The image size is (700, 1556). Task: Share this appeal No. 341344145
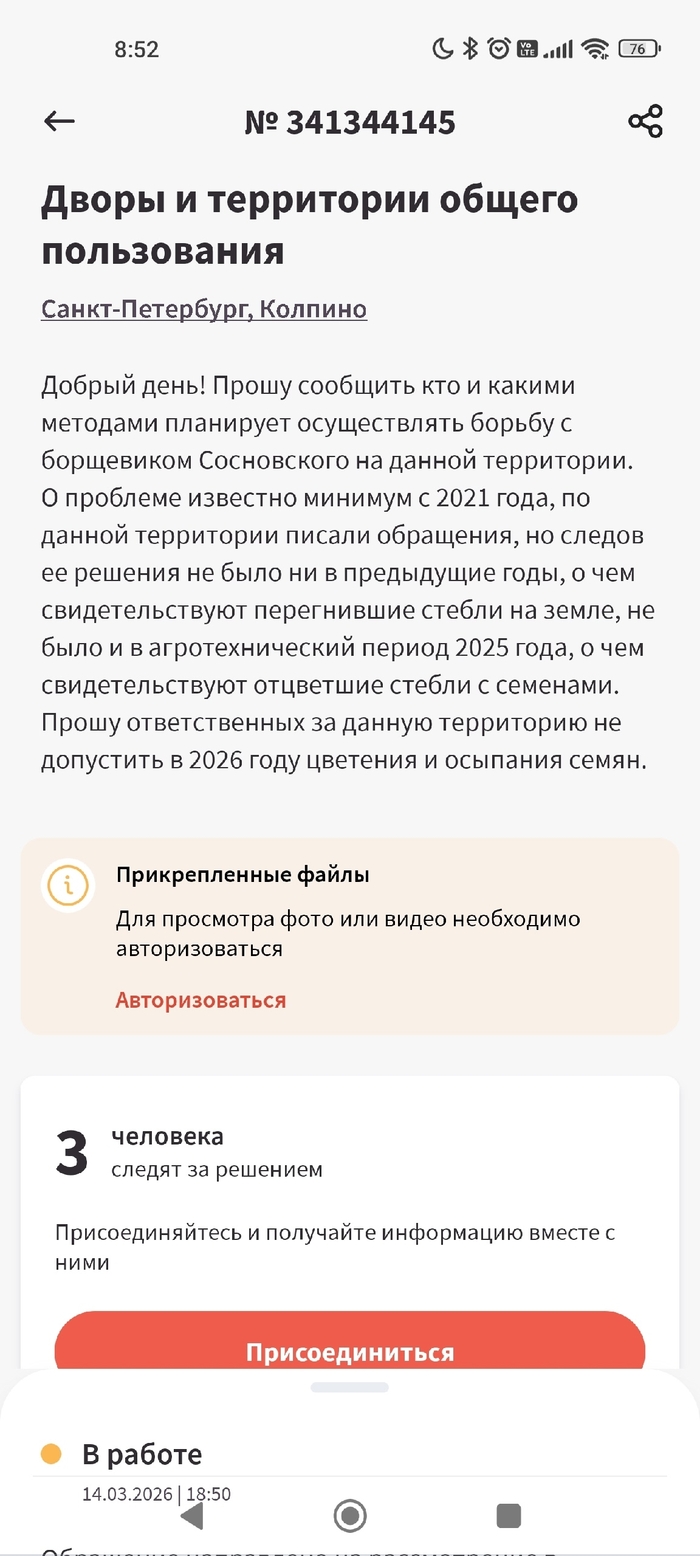click(x=645, y=121)
